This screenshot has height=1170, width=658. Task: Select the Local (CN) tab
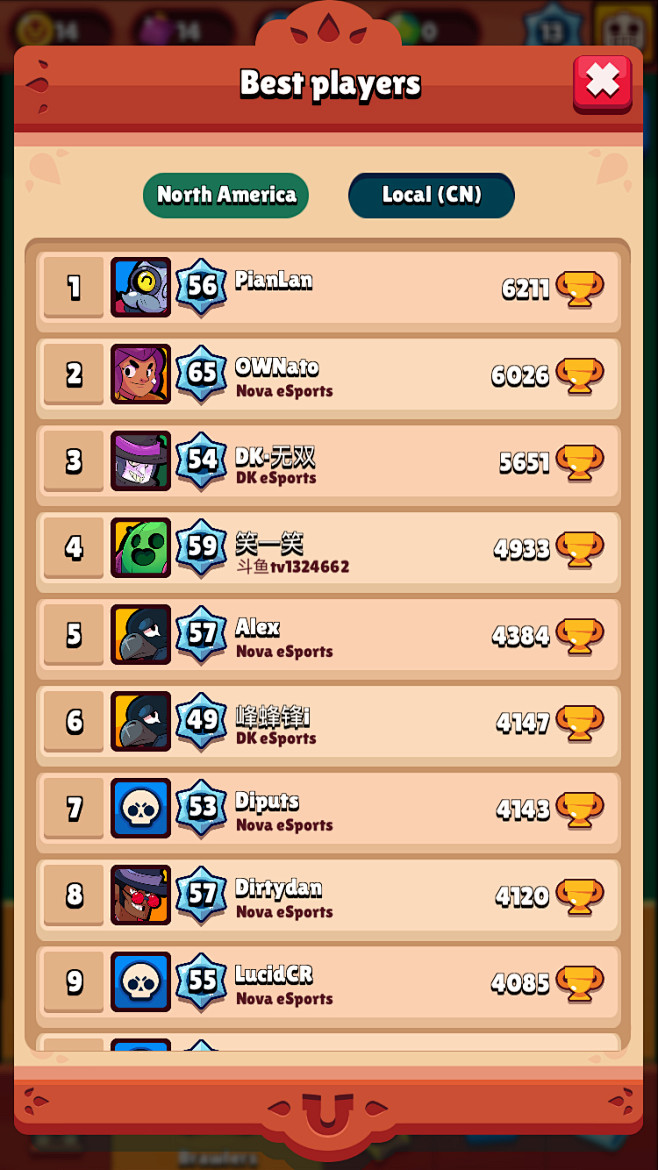point(431,195)
